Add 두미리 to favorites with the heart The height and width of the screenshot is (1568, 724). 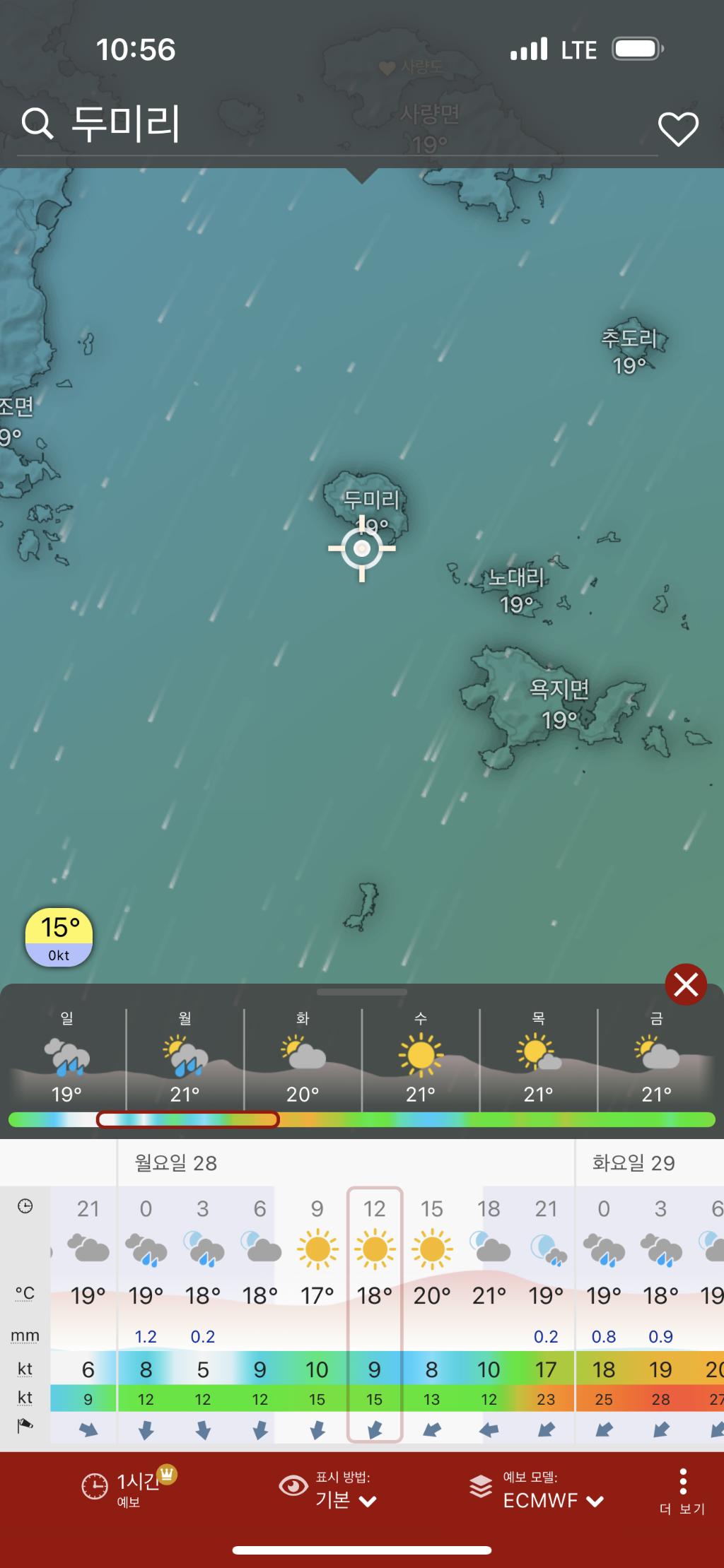coord(678,129)
